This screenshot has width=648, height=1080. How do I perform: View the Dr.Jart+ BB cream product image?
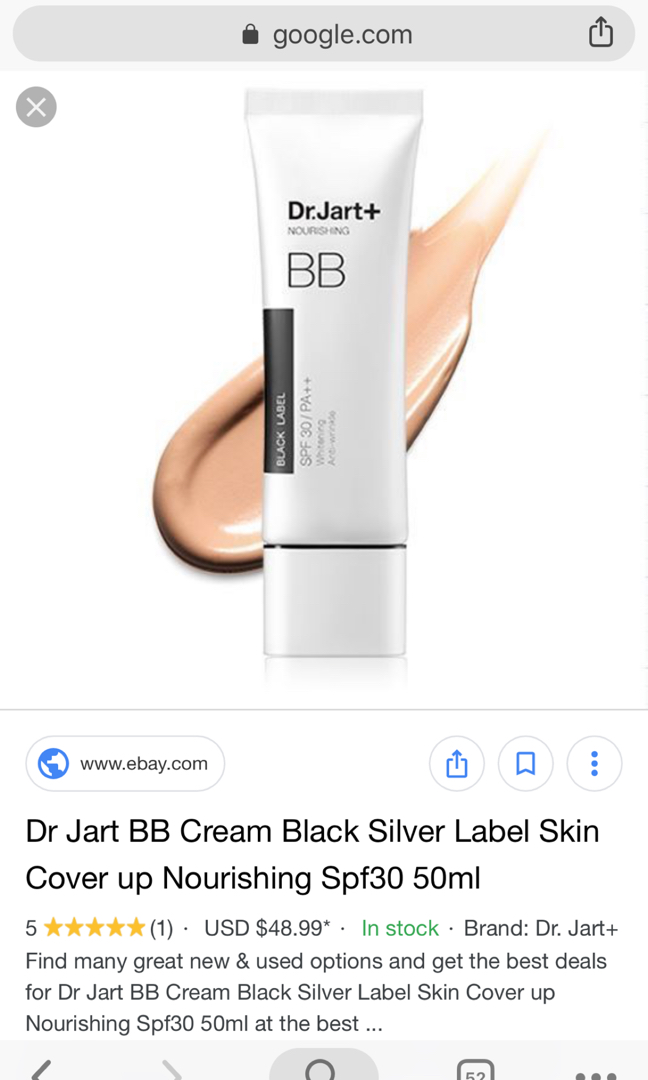(x=330, y=380)
